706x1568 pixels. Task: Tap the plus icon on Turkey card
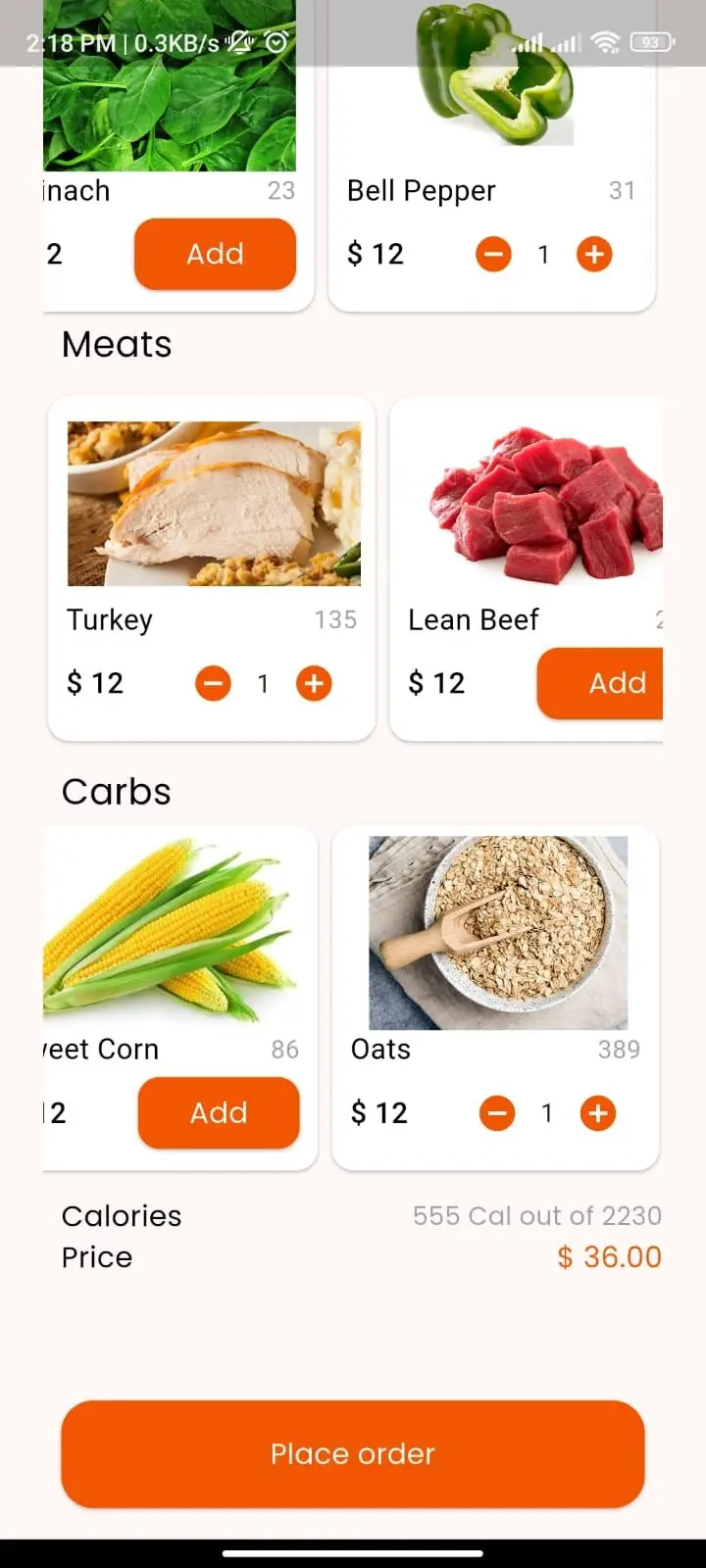(313, 683)
